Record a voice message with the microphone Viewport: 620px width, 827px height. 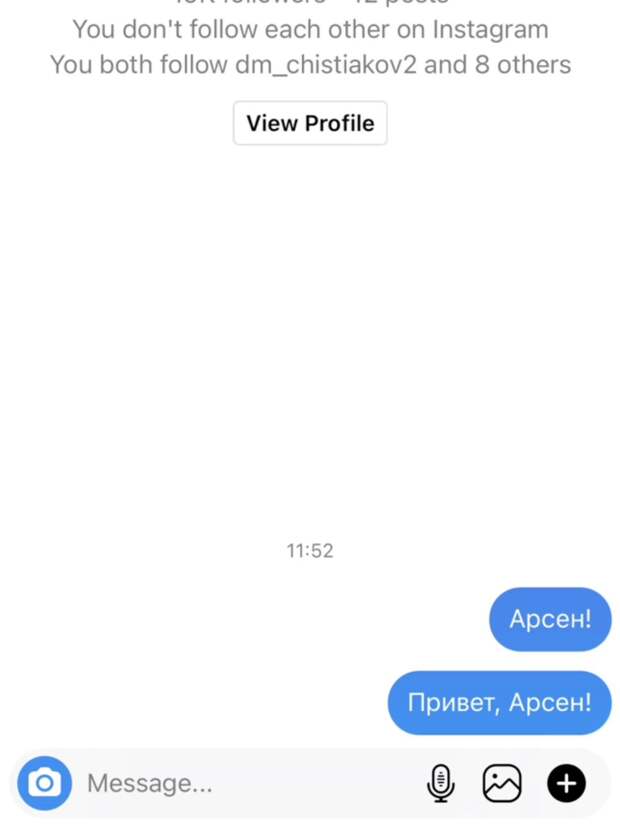[440, 783]
